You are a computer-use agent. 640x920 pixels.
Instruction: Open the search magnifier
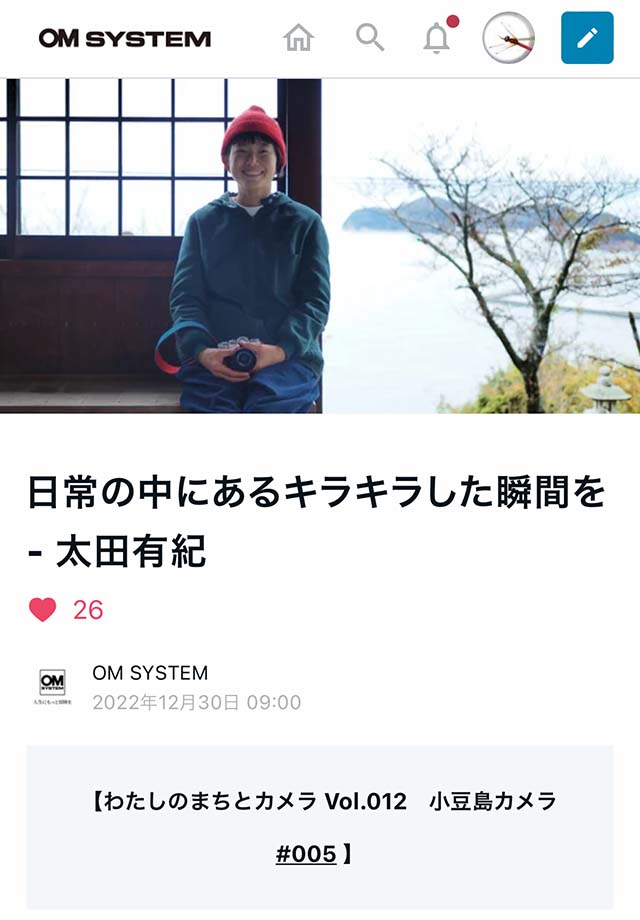370,38
